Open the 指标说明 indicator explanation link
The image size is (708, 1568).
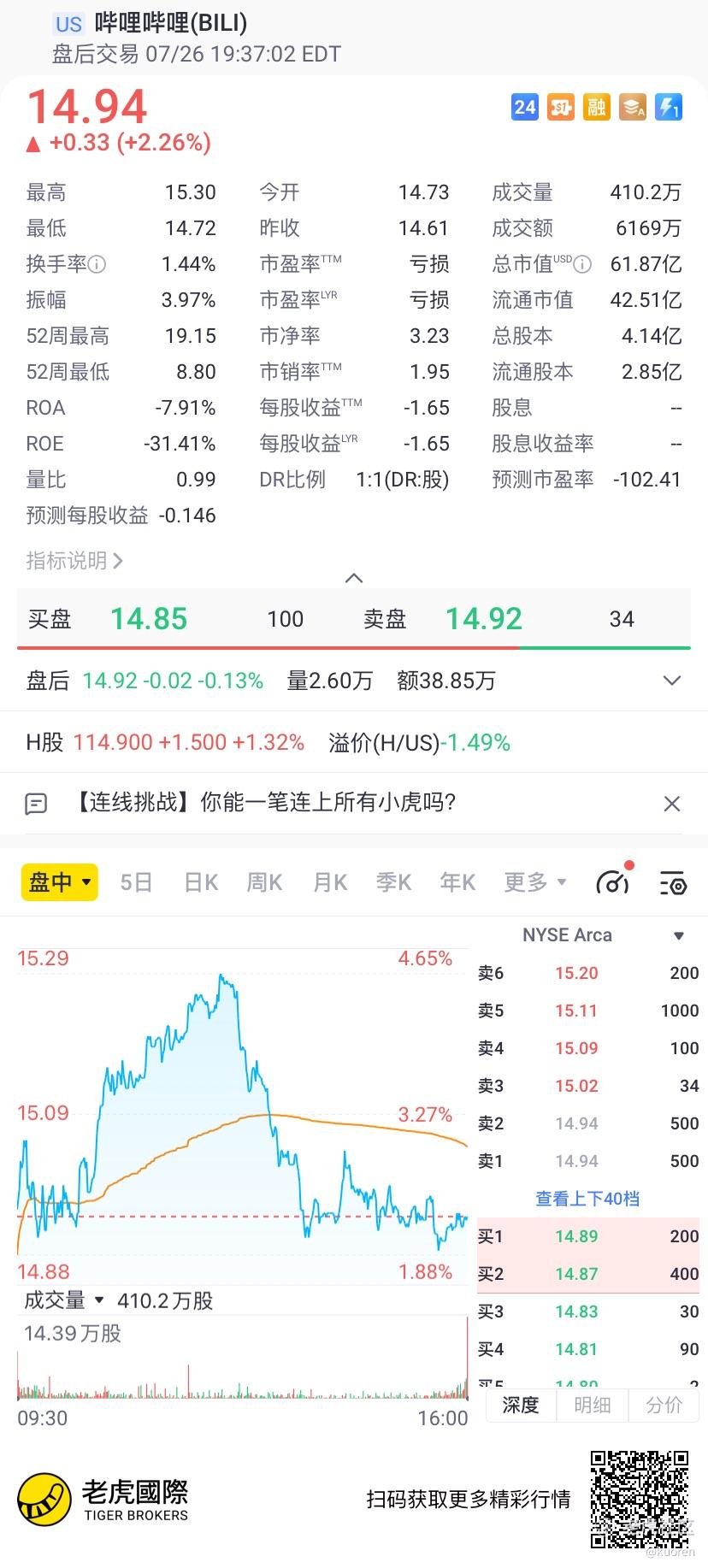(x=74, y=561)
